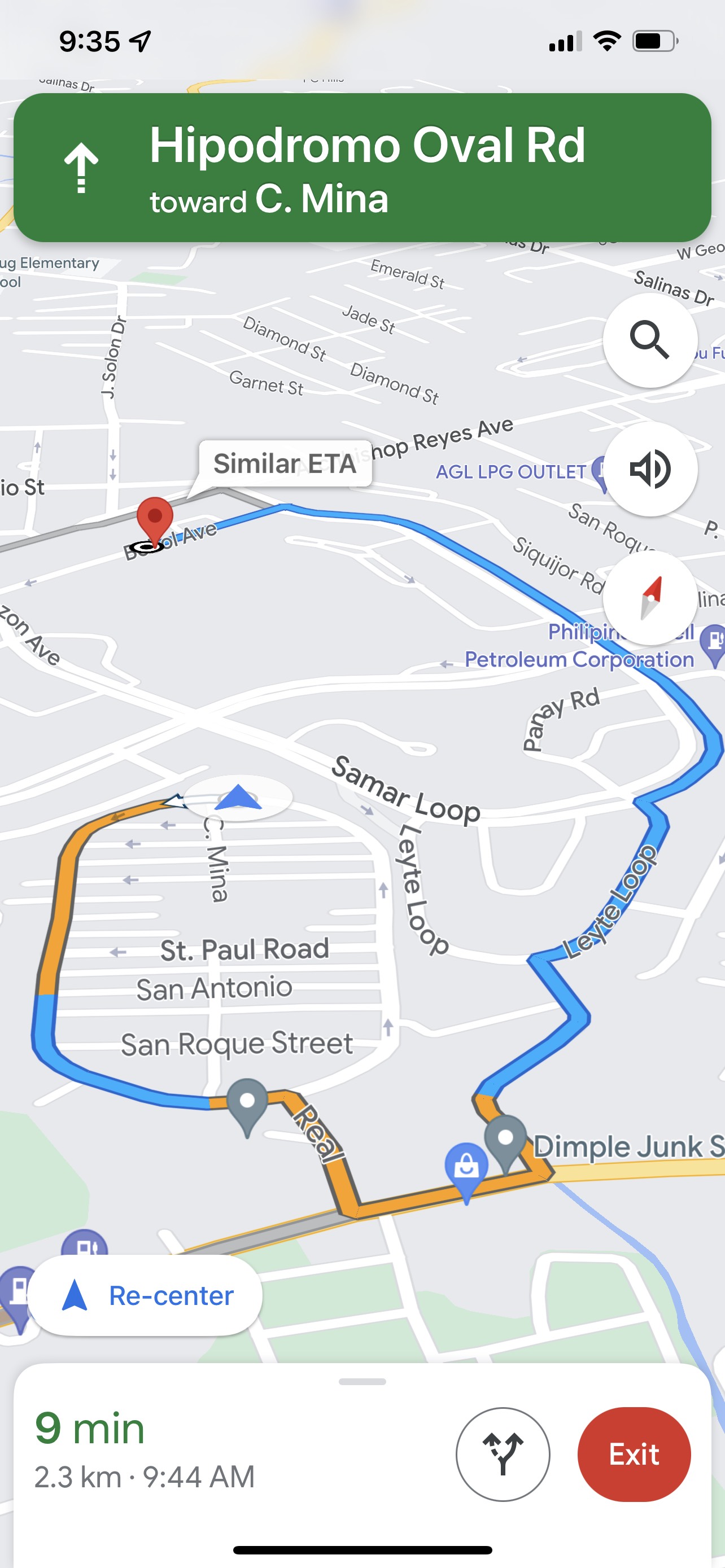Toggle voice guidance sound
This screenshot has height=1568, width=725.
point(649,468)
